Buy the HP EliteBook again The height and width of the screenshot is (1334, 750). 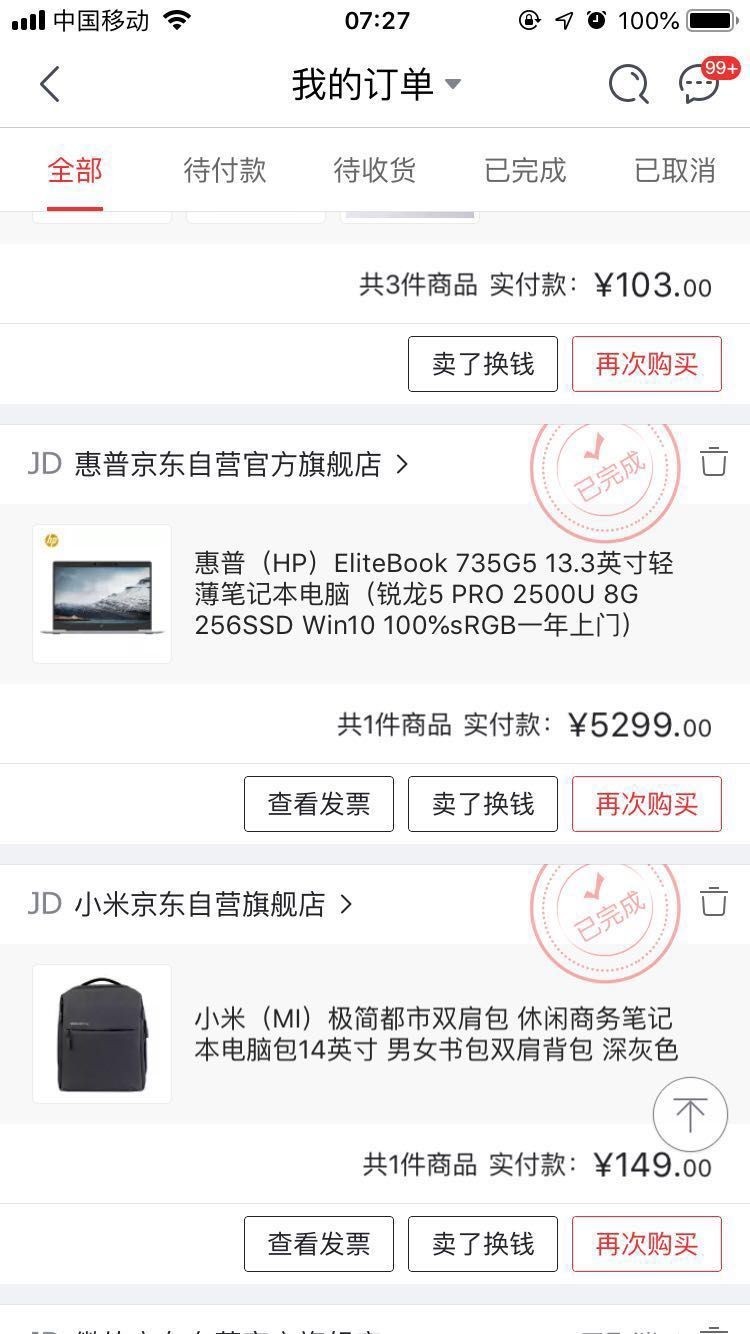[x=647, y=804]
